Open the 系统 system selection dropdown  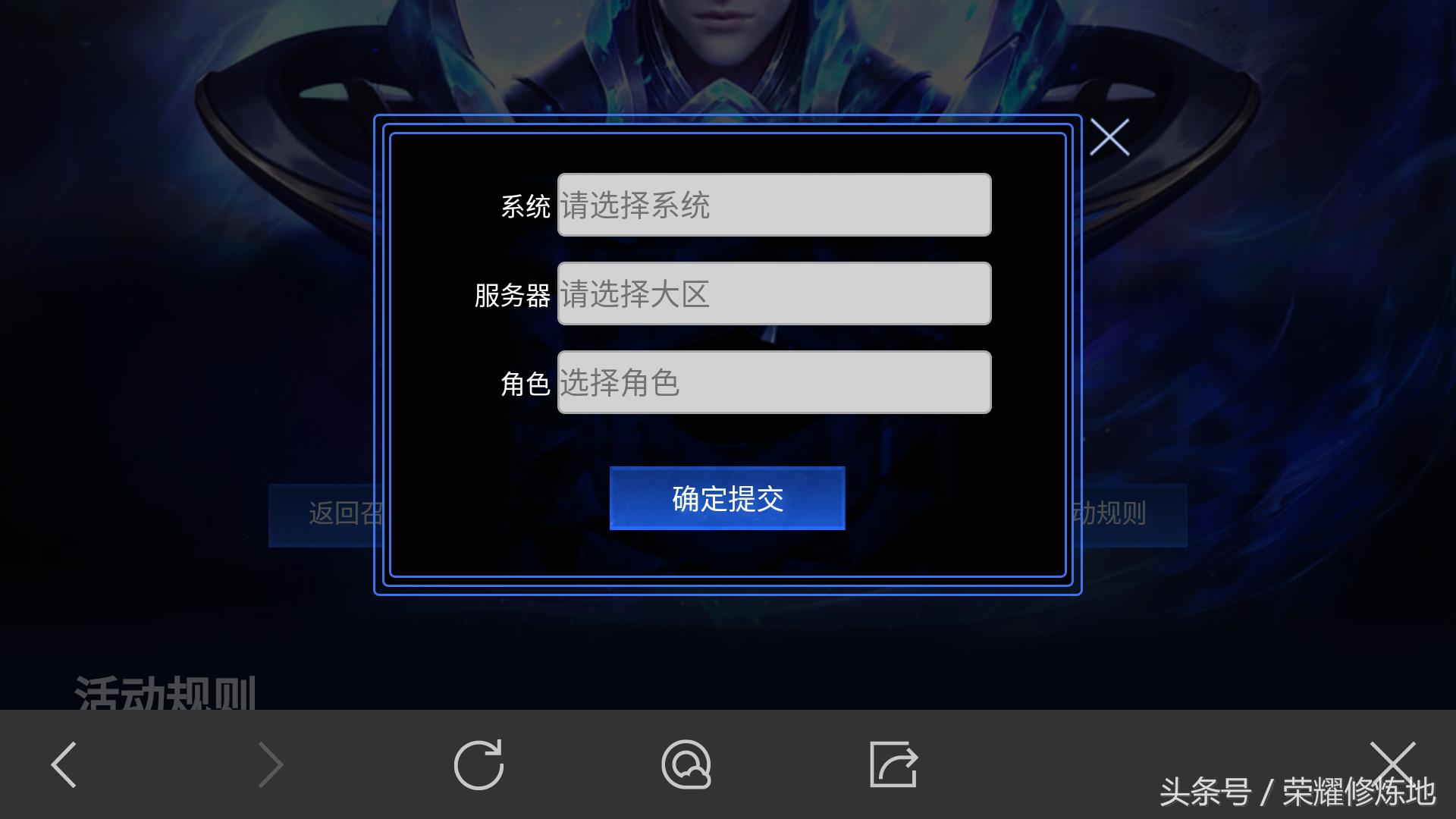[x=773, y=205]
